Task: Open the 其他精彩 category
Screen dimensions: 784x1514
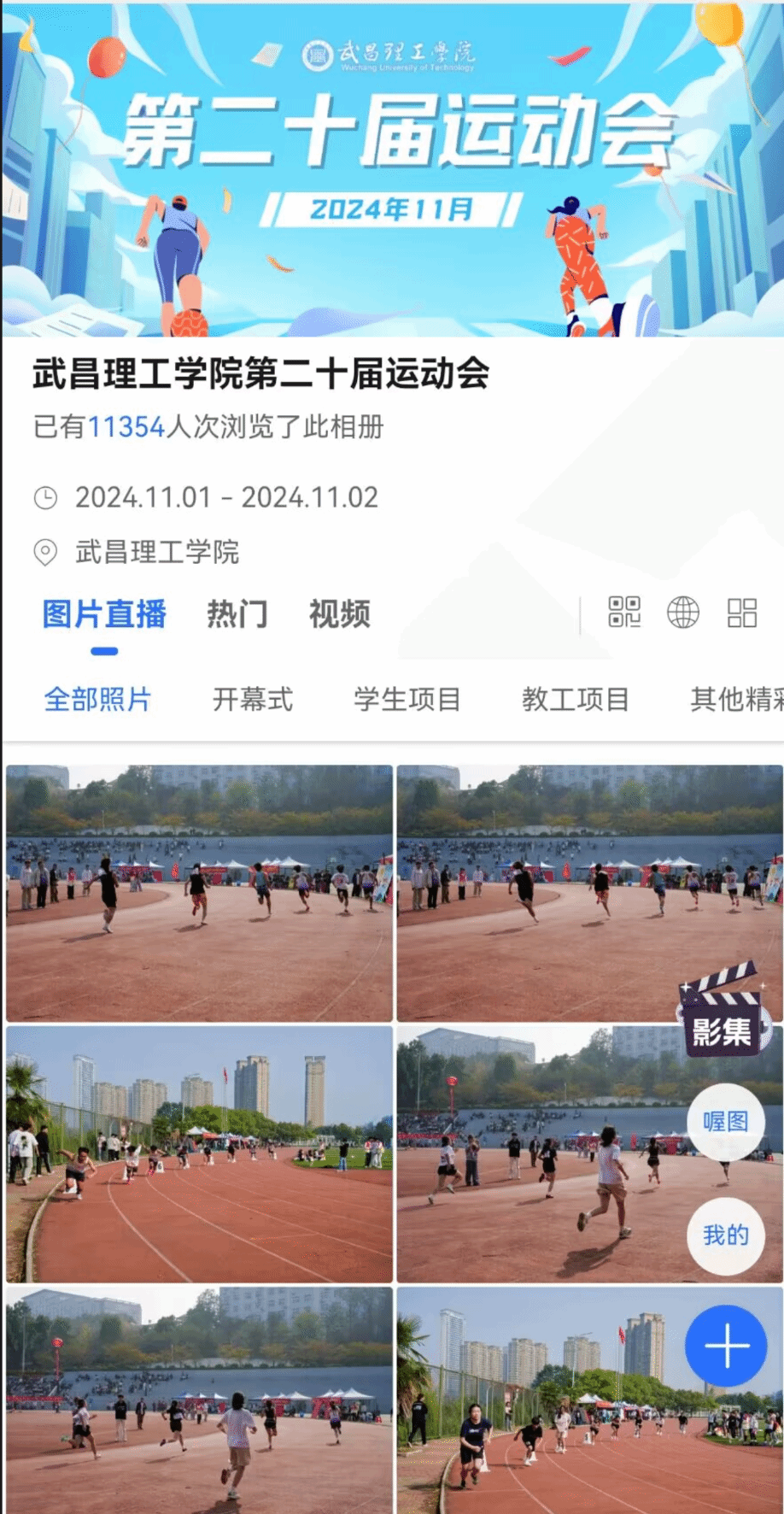Action: [x=735, y=699]
